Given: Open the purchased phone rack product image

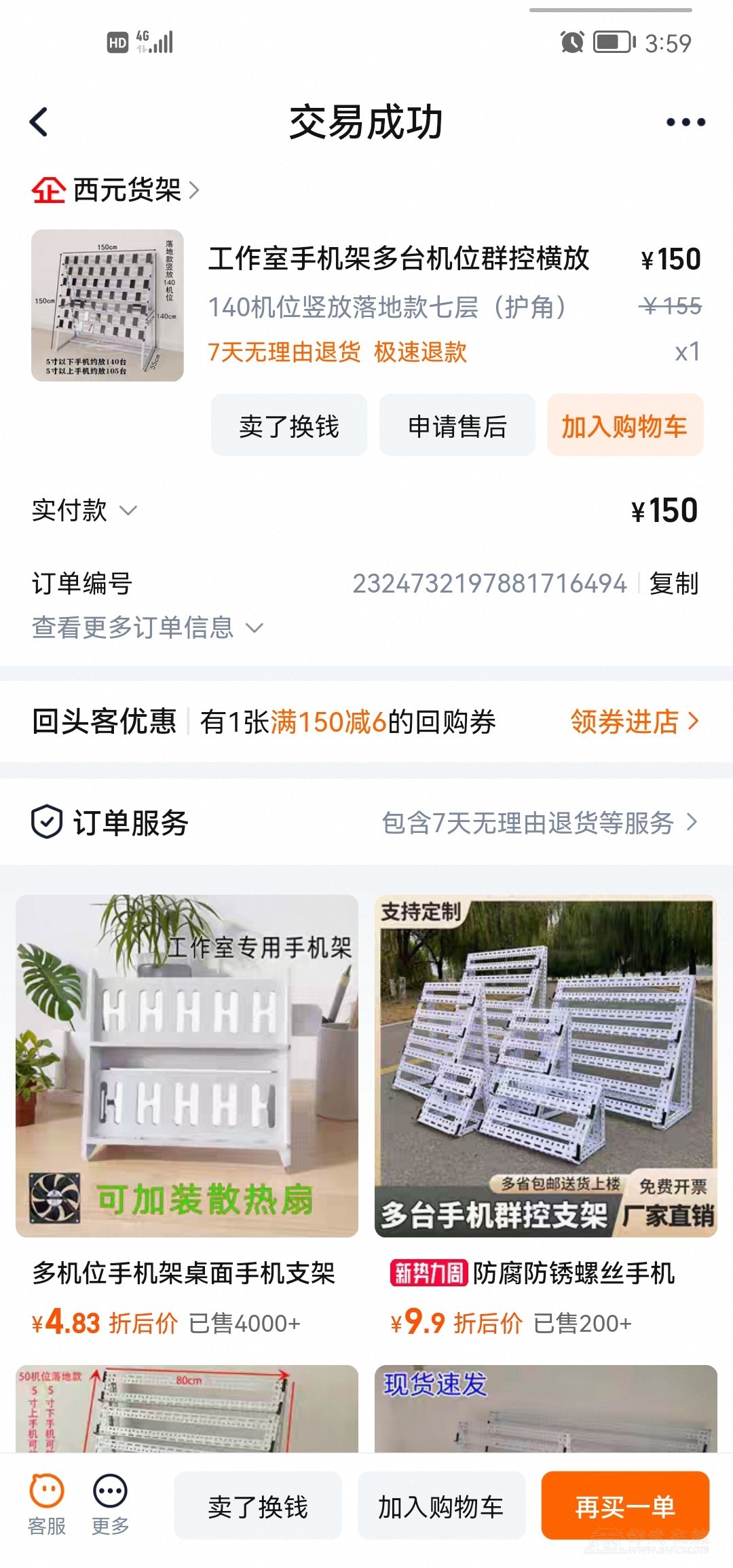Looking at the screenshot, I should [x=107, y=305].
